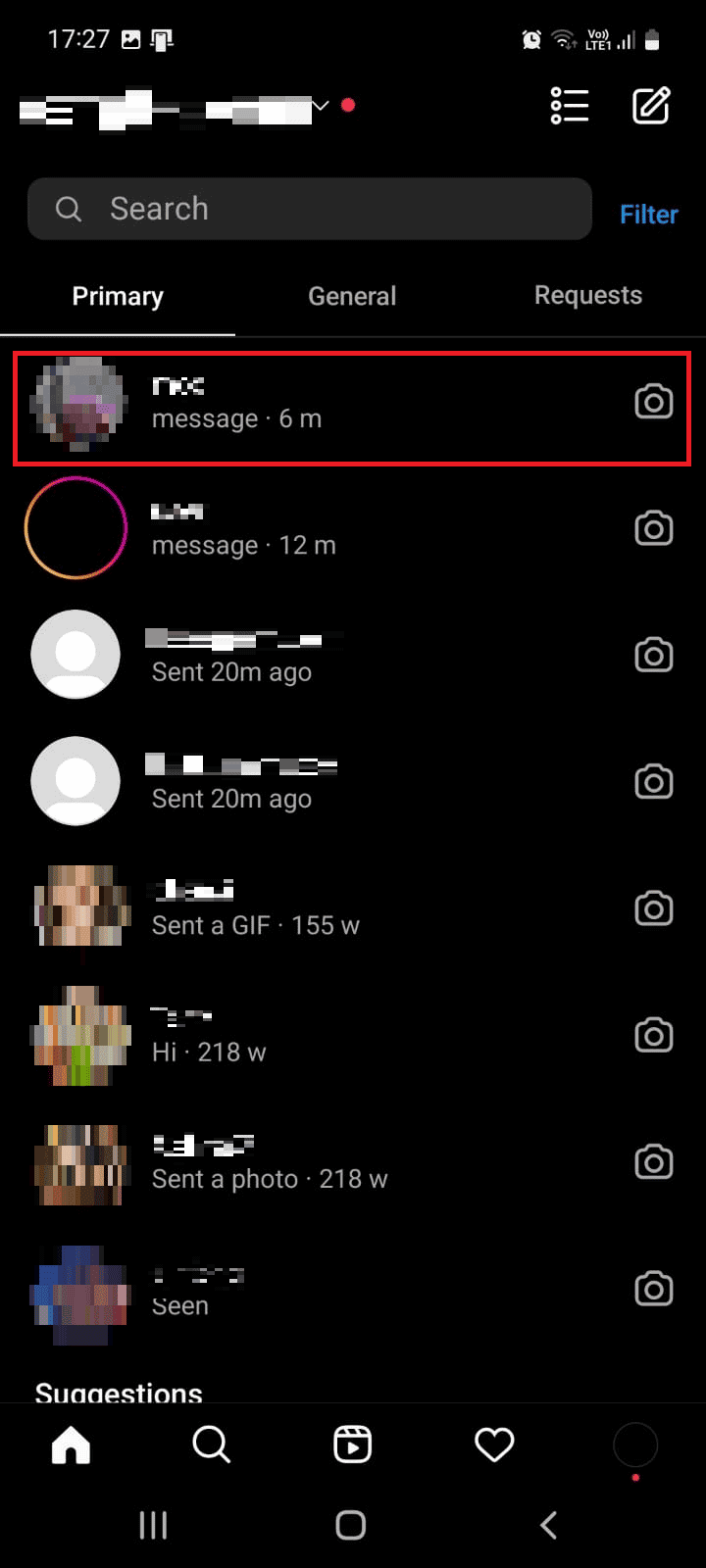Open the activity heart tab
The image size is (706, 1568).
pyautogui.click(x=494, y=1445)
